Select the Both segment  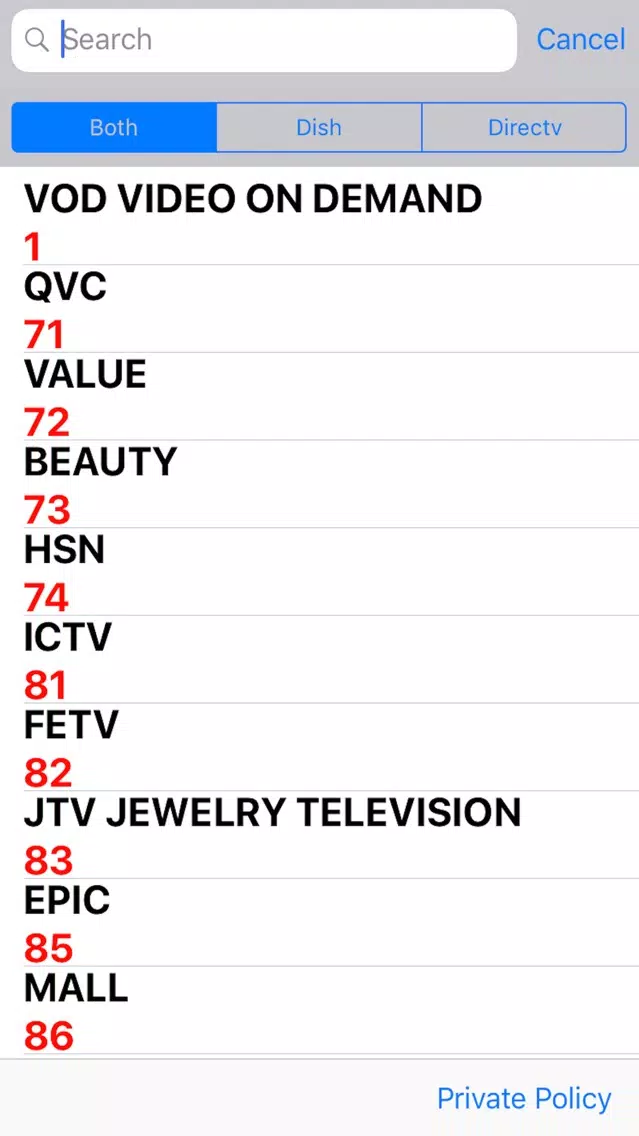[114, 128]
